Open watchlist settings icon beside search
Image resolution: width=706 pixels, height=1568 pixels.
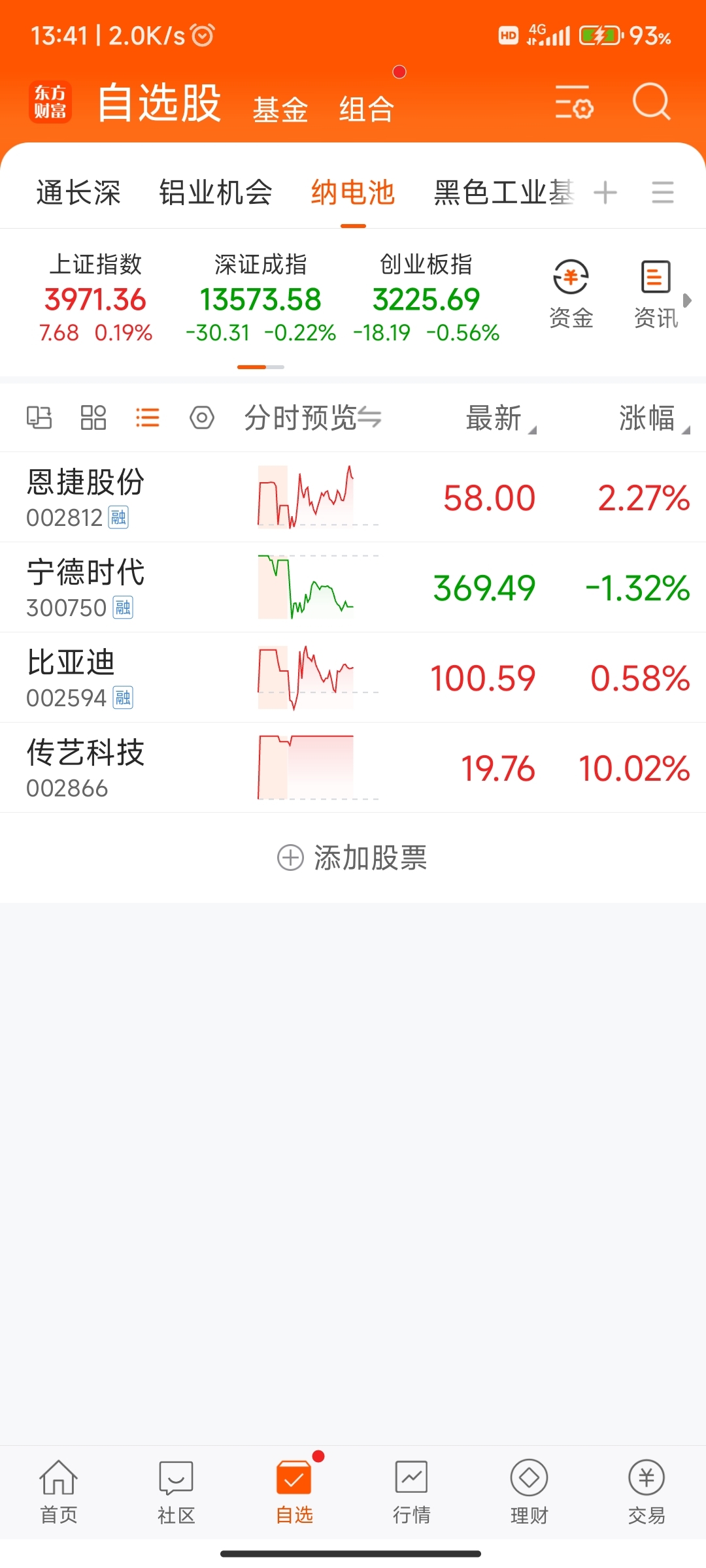click(574, 102)
